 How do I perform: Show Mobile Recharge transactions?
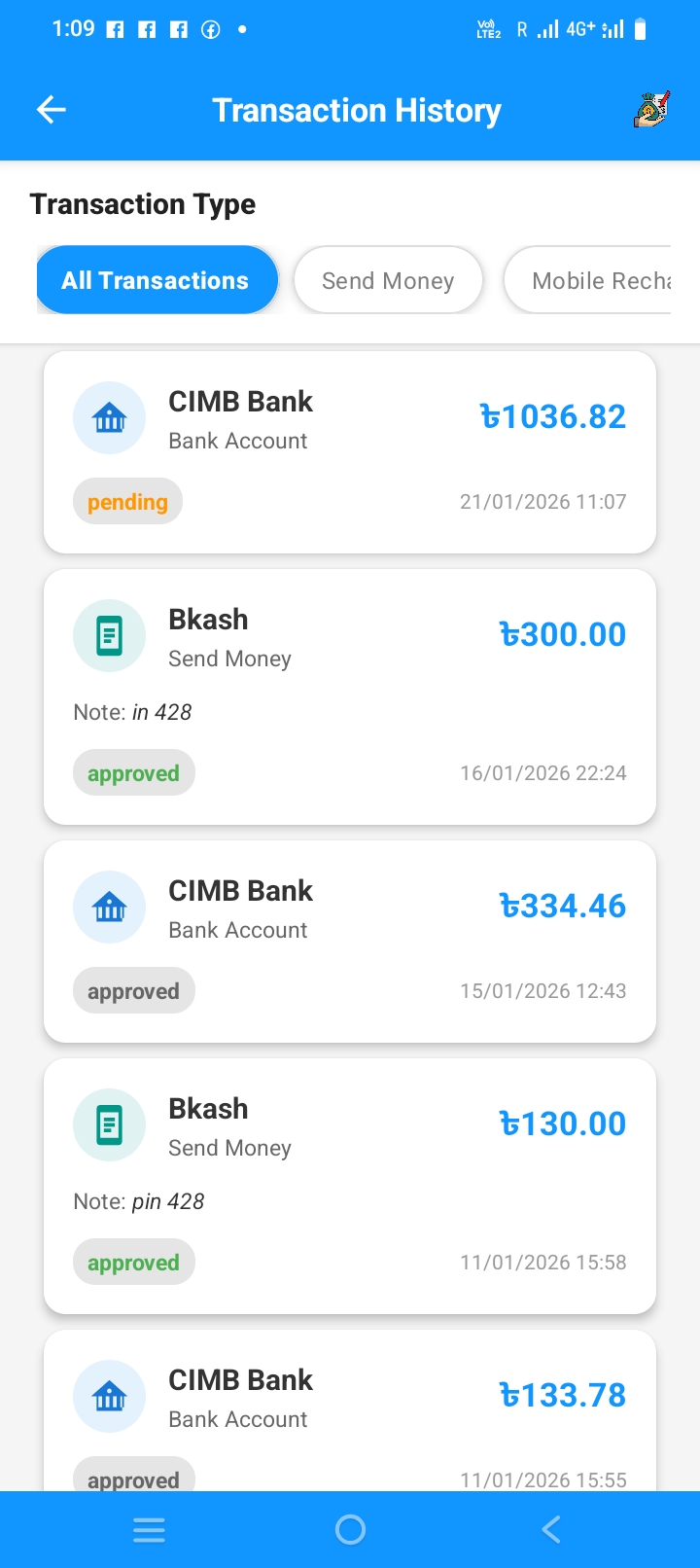click(x=593, y=280)
